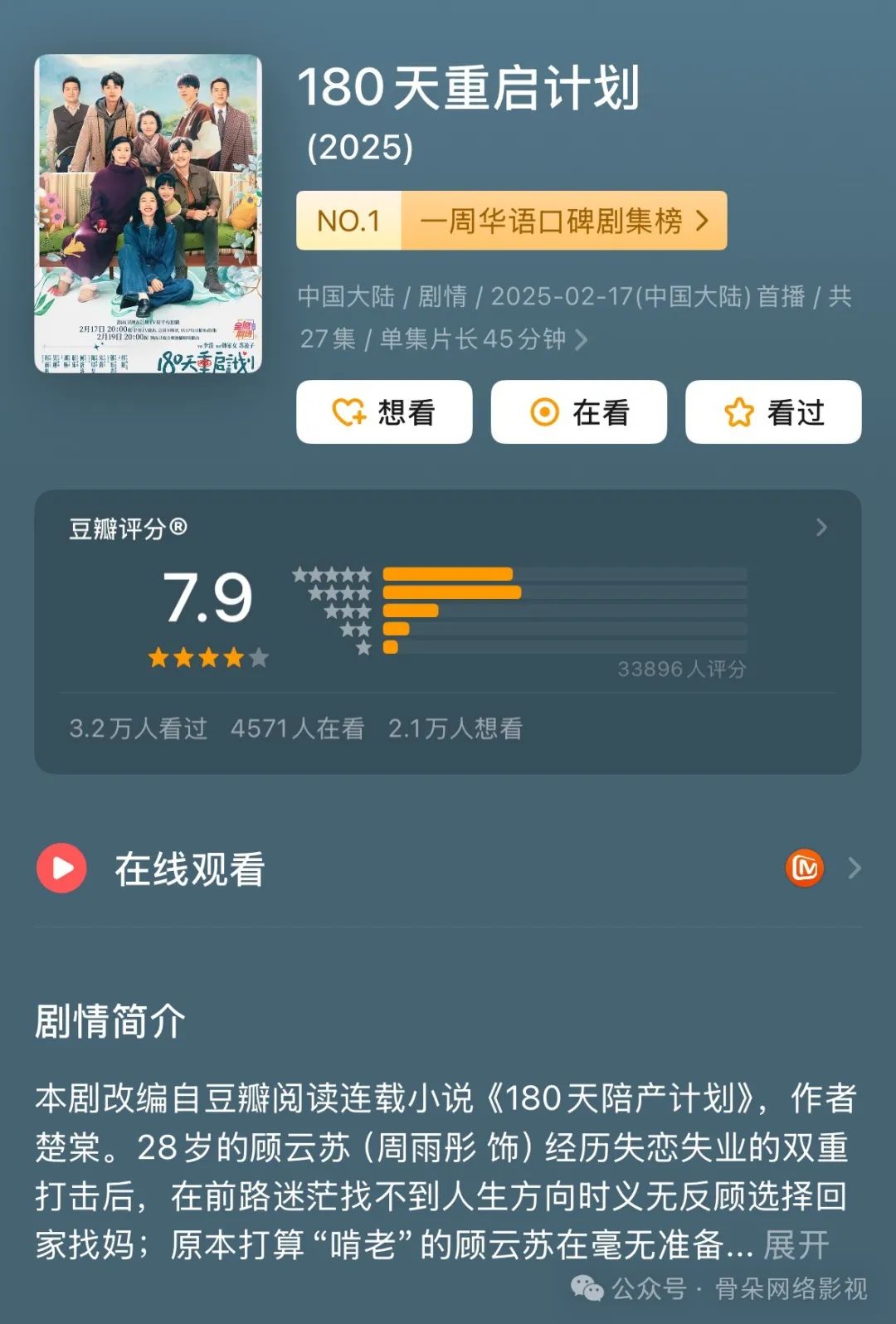Mark the show as 想看
The width and height of the screenshot is (896, 1324).
click(x=384, y=412)
